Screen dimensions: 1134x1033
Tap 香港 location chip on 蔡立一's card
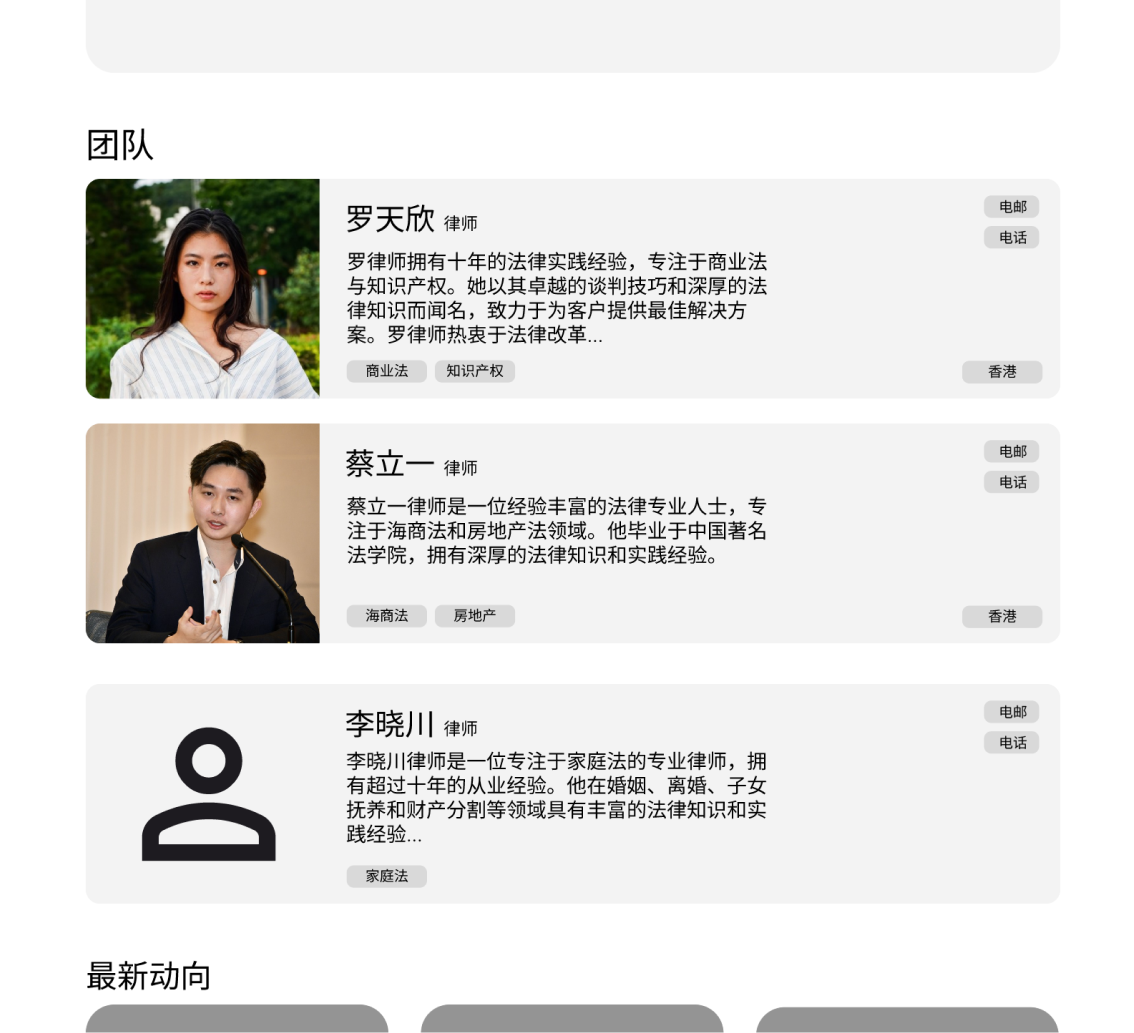(x=1001, y=617)
